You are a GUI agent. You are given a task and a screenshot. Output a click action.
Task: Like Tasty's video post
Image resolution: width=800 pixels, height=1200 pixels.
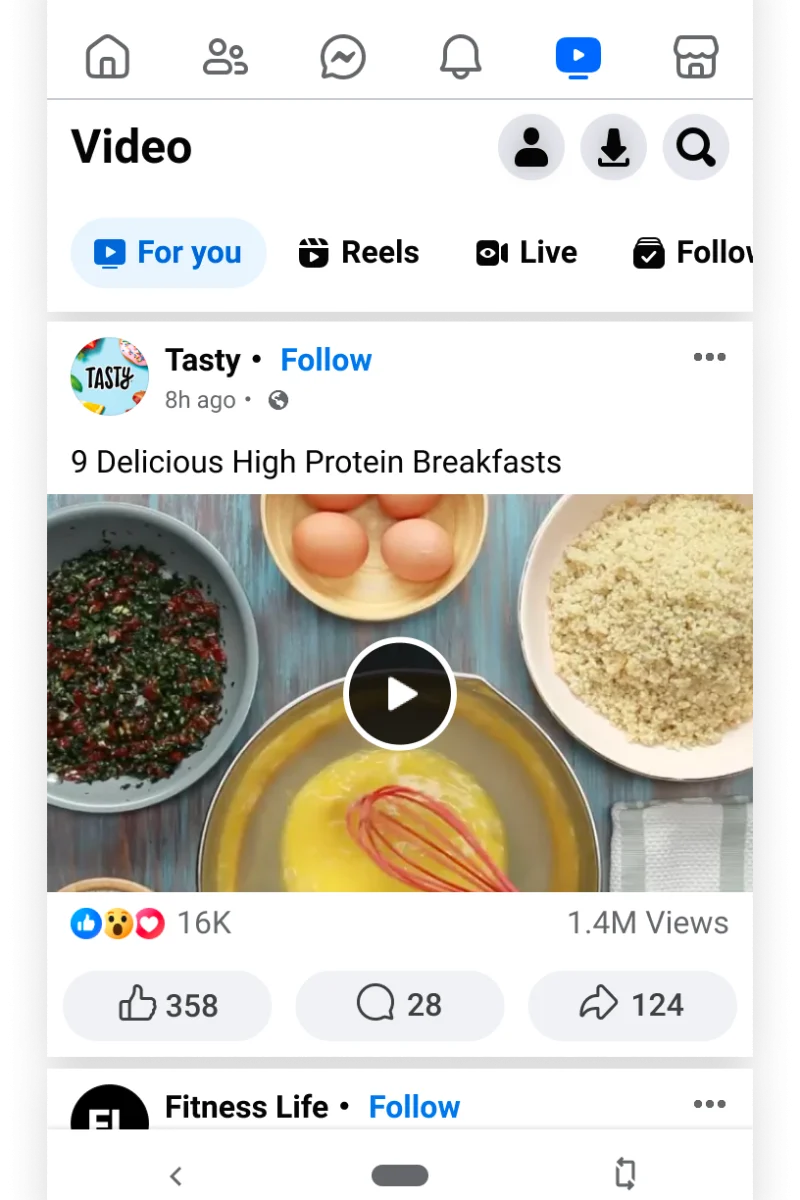point(167,1005)
